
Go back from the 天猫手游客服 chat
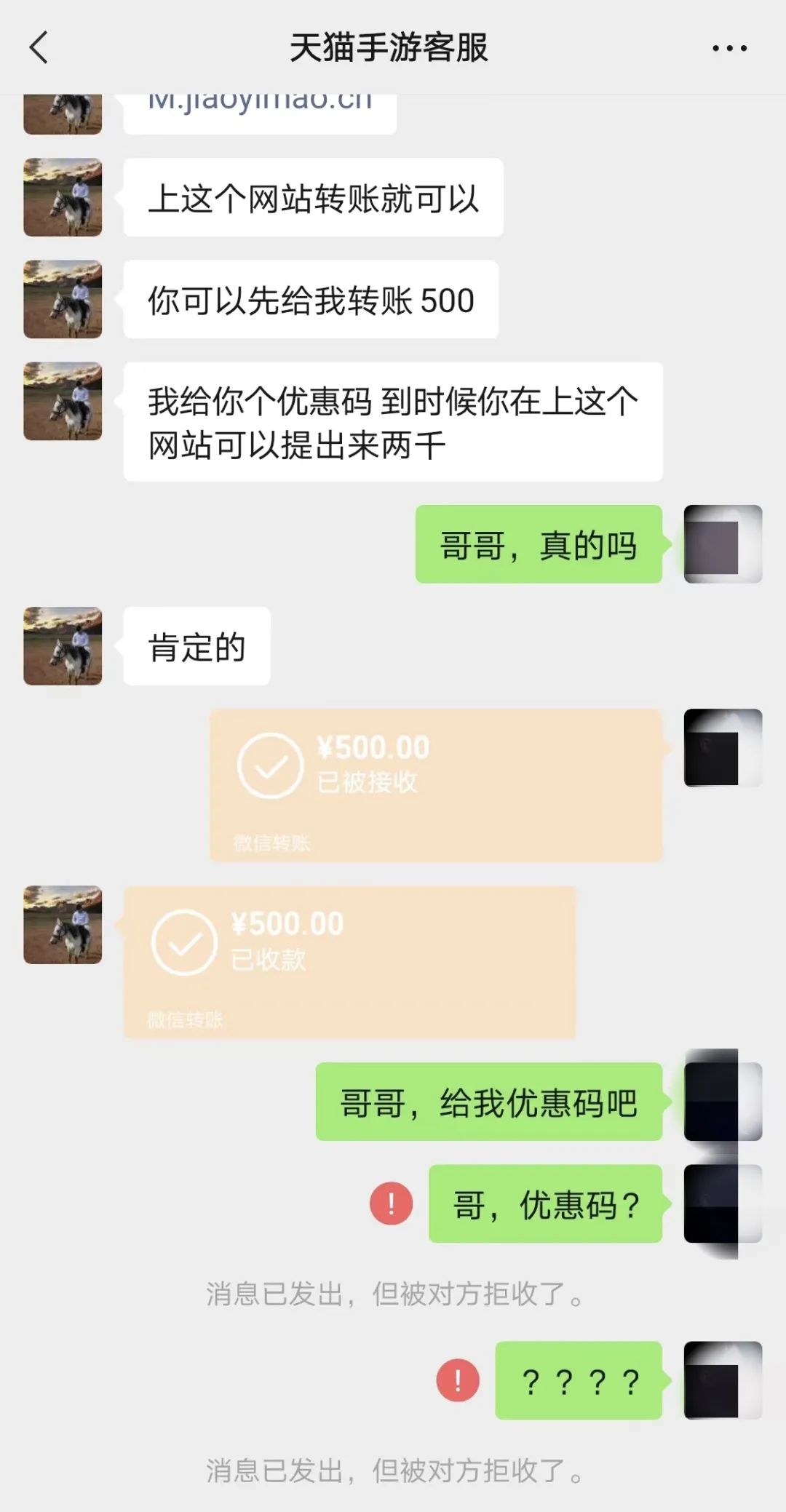coord(39,48)
